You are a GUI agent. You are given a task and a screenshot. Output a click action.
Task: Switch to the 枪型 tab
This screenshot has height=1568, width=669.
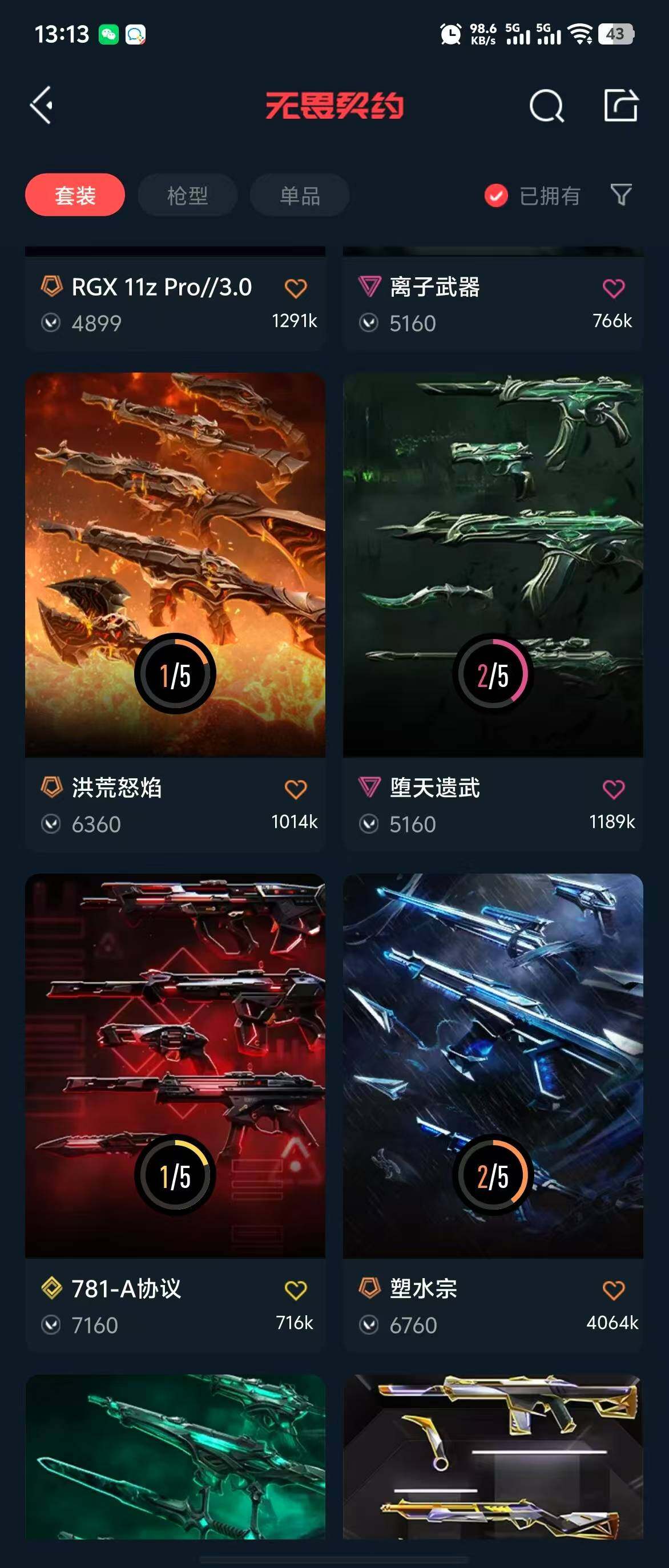[x=187, y=195]
